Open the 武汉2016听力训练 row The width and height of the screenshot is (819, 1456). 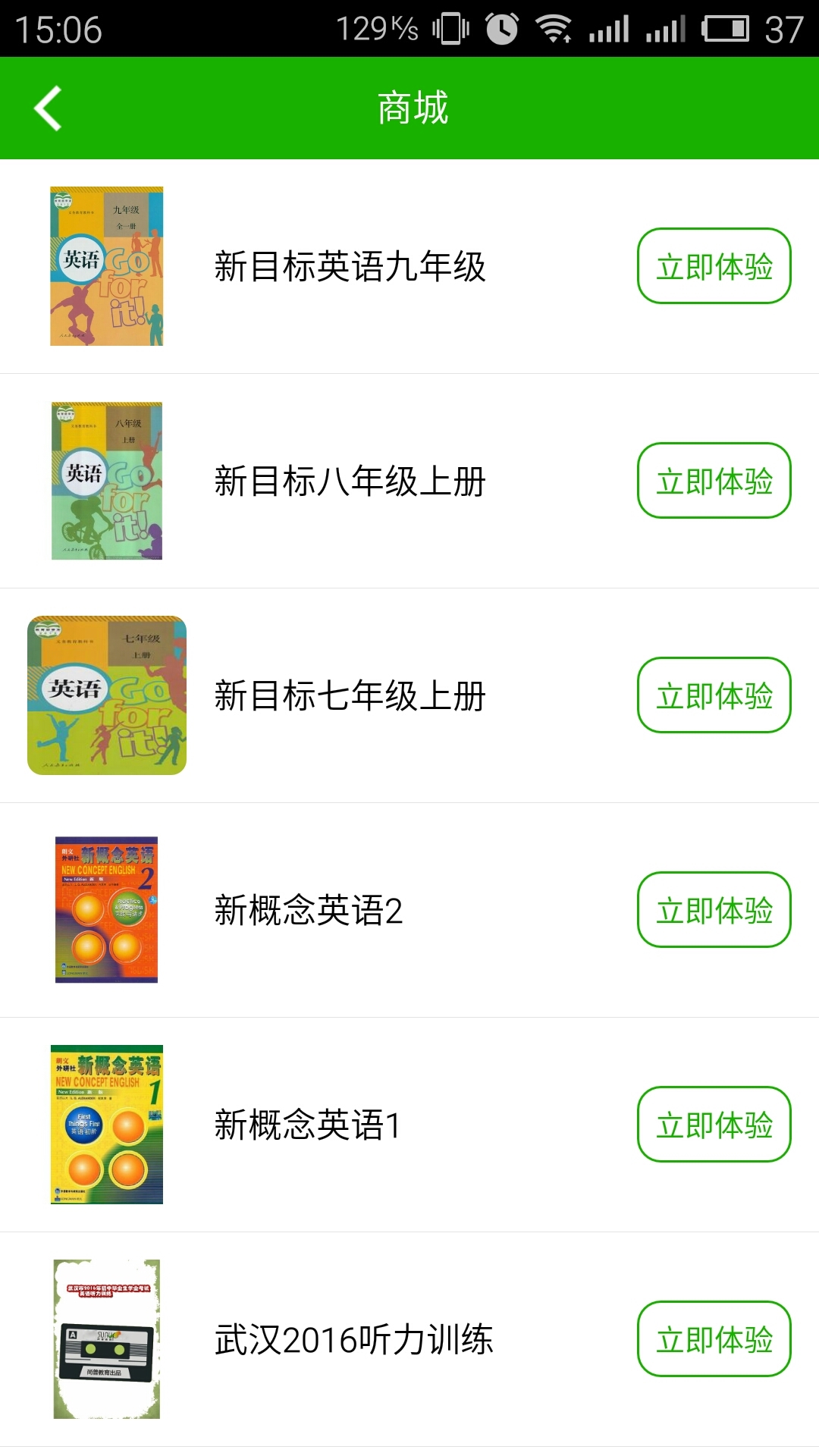pos(353,1339)
